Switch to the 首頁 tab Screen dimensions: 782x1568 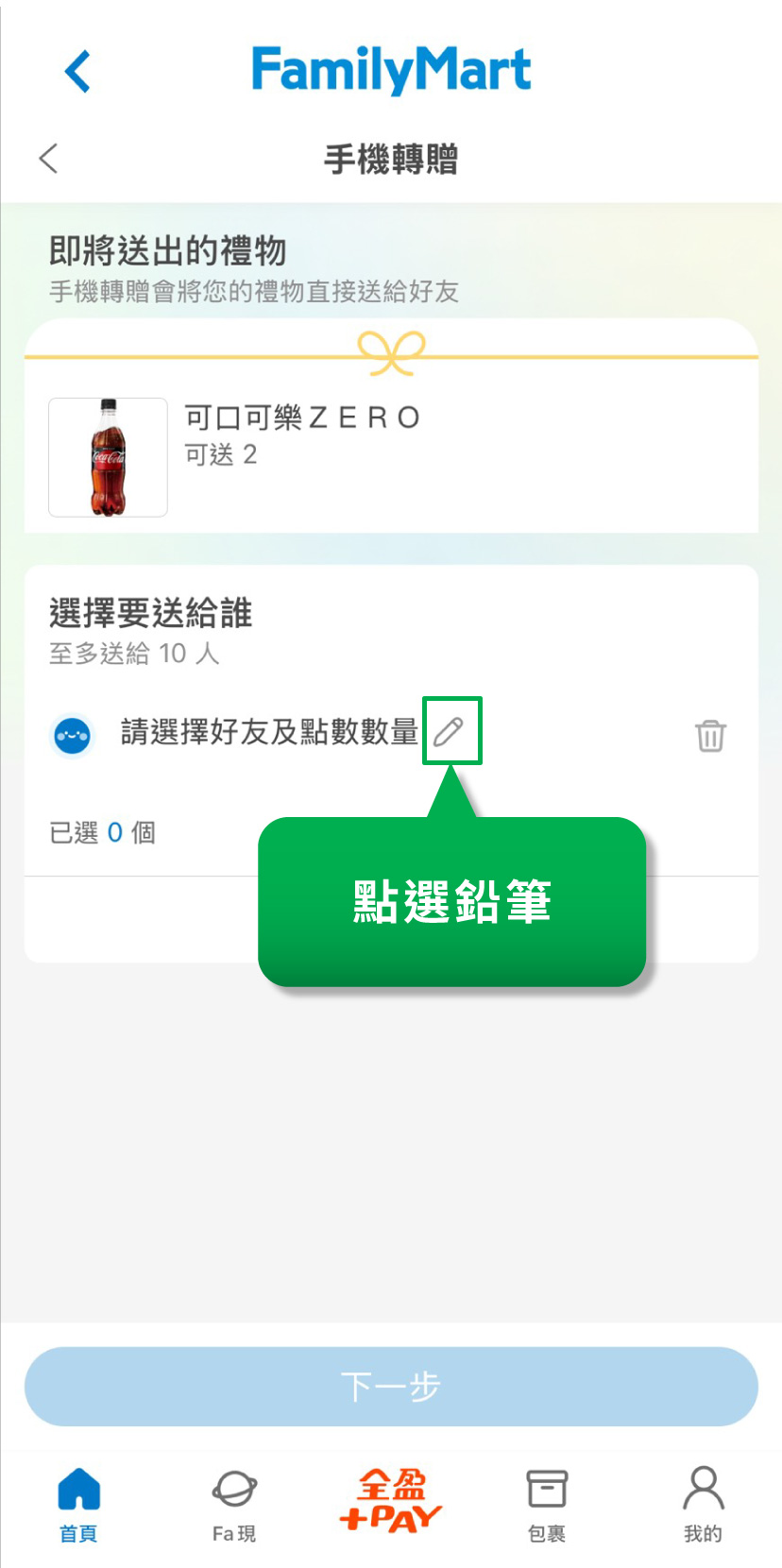coord(78,1504)
